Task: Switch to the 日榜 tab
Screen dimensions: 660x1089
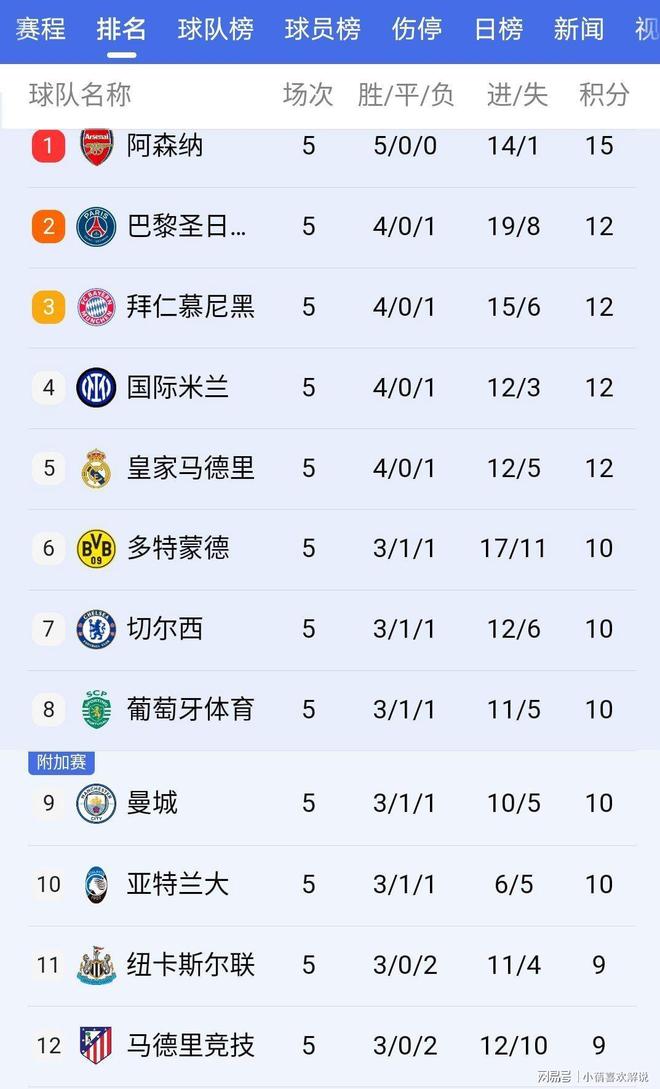Action: (498, 29)
